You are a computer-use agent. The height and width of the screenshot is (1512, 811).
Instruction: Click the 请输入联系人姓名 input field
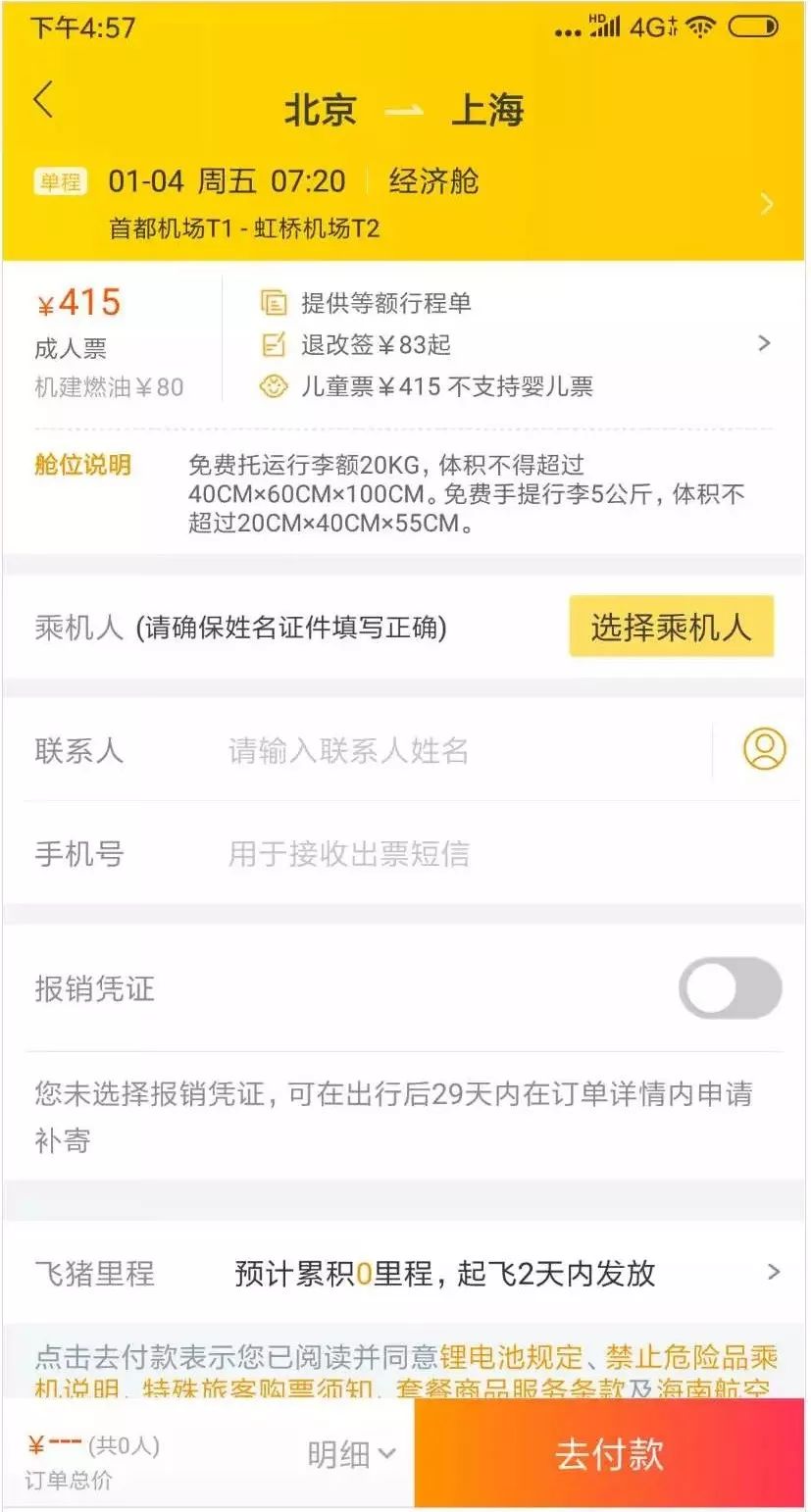tap(349, 751)
